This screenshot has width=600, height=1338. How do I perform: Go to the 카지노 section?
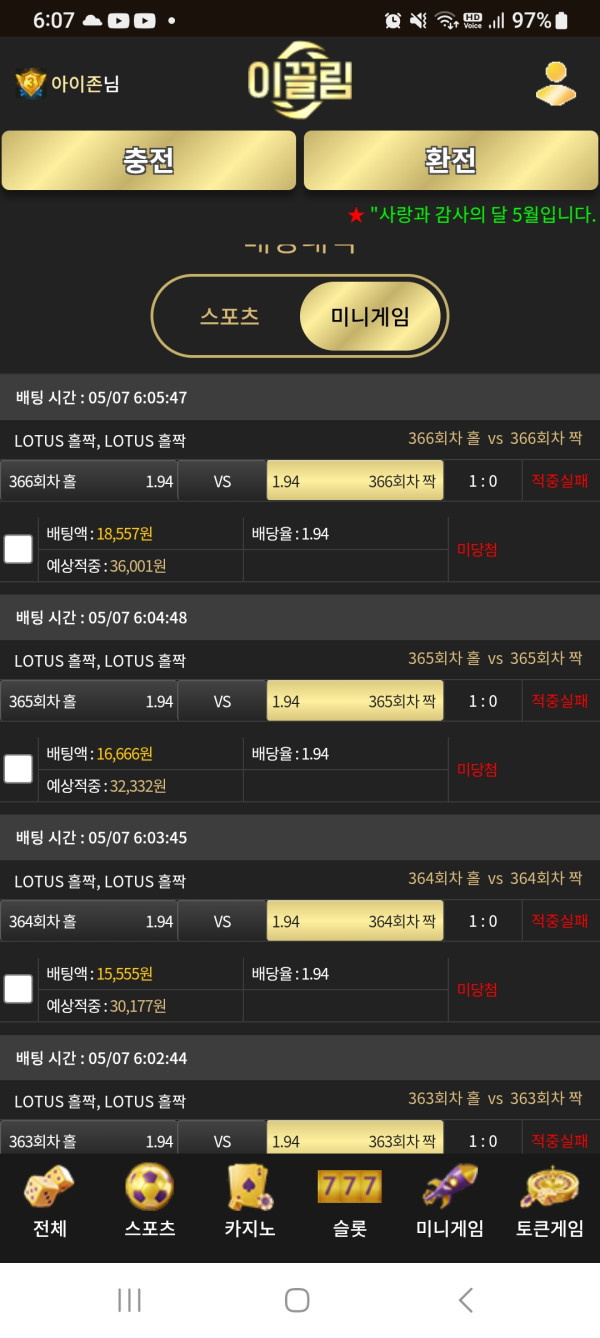[250, 1200]
